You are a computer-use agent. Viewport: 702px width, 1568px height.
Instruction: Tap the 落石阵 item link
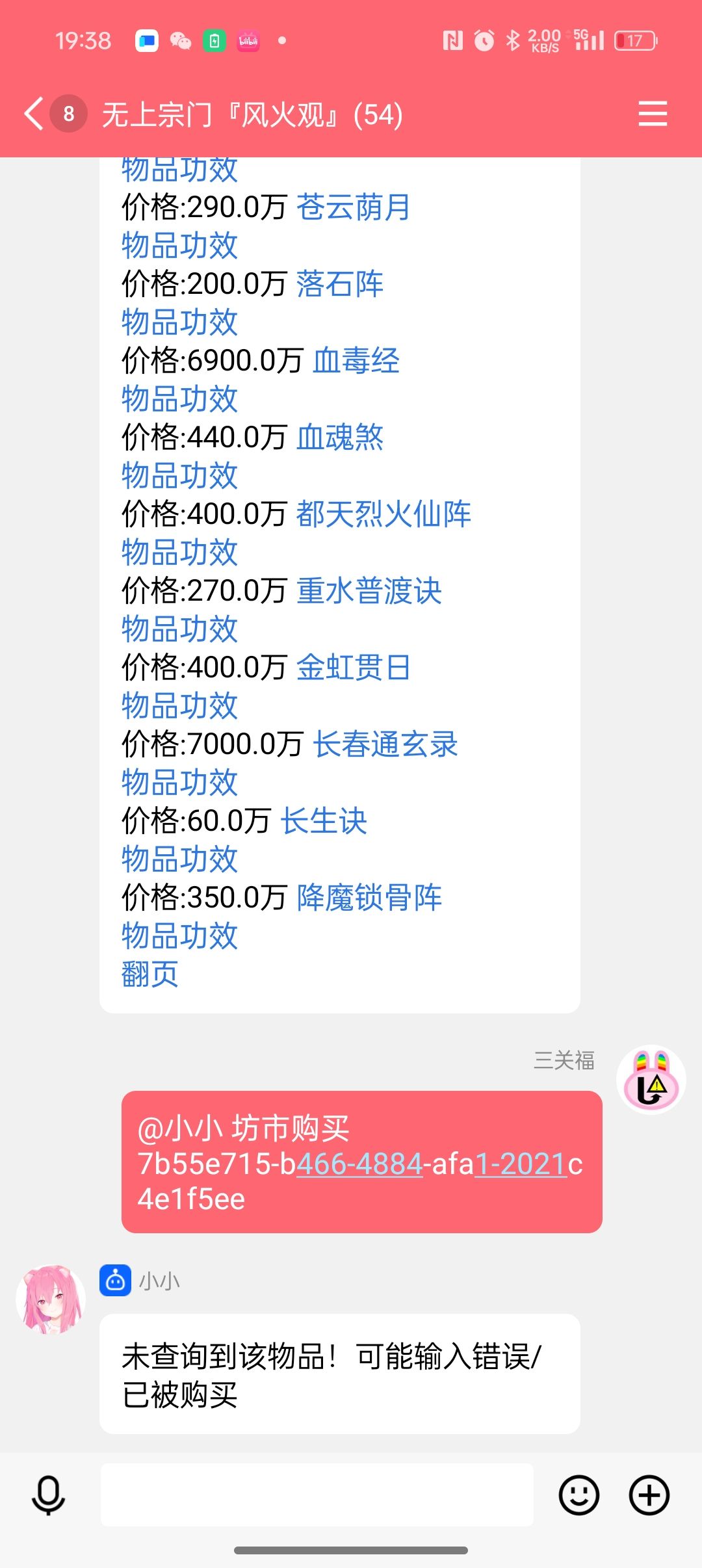pyautogui.click(x=339, y=284)
